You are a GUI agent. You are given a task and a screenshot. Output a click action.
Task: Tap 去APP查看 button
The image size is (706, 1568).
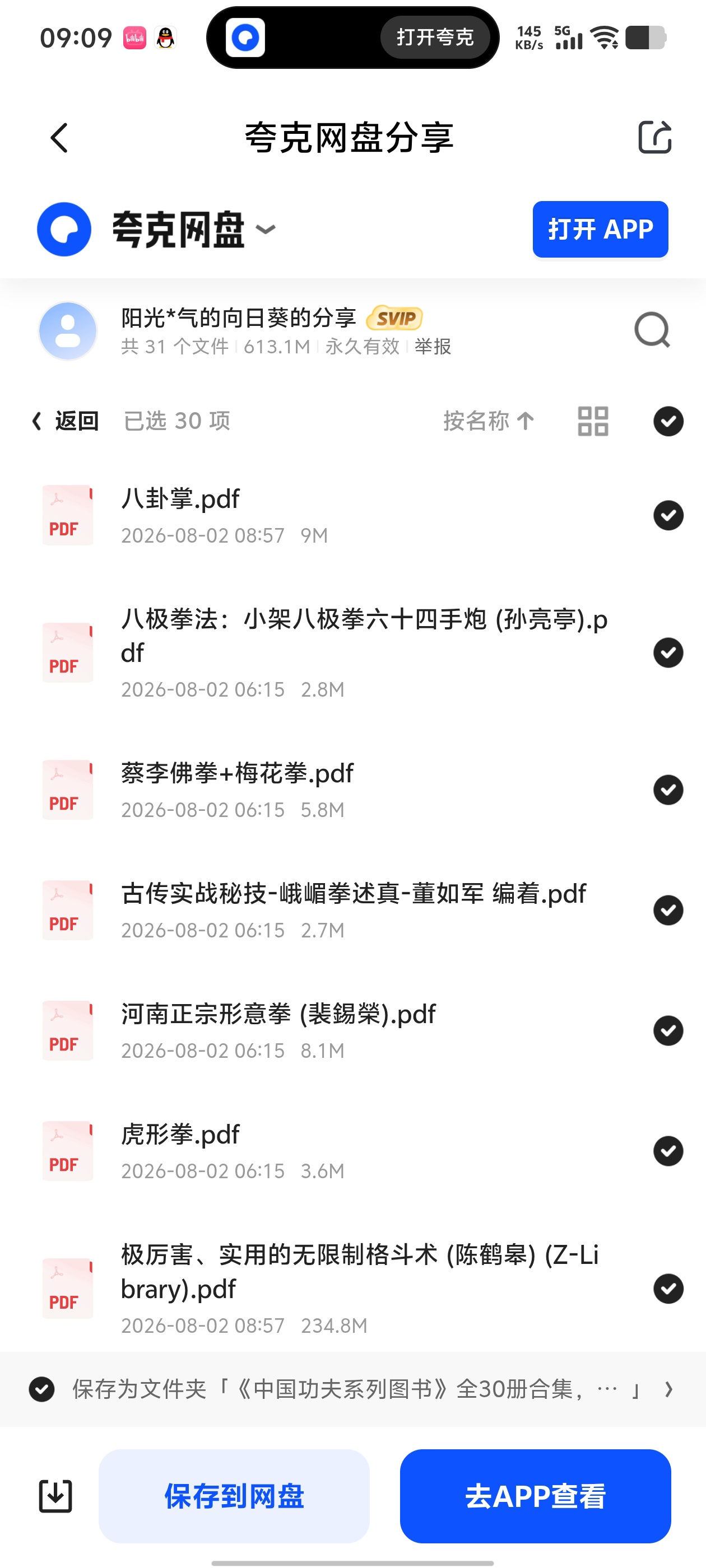pyautogui.click(x=535, y=1496)
